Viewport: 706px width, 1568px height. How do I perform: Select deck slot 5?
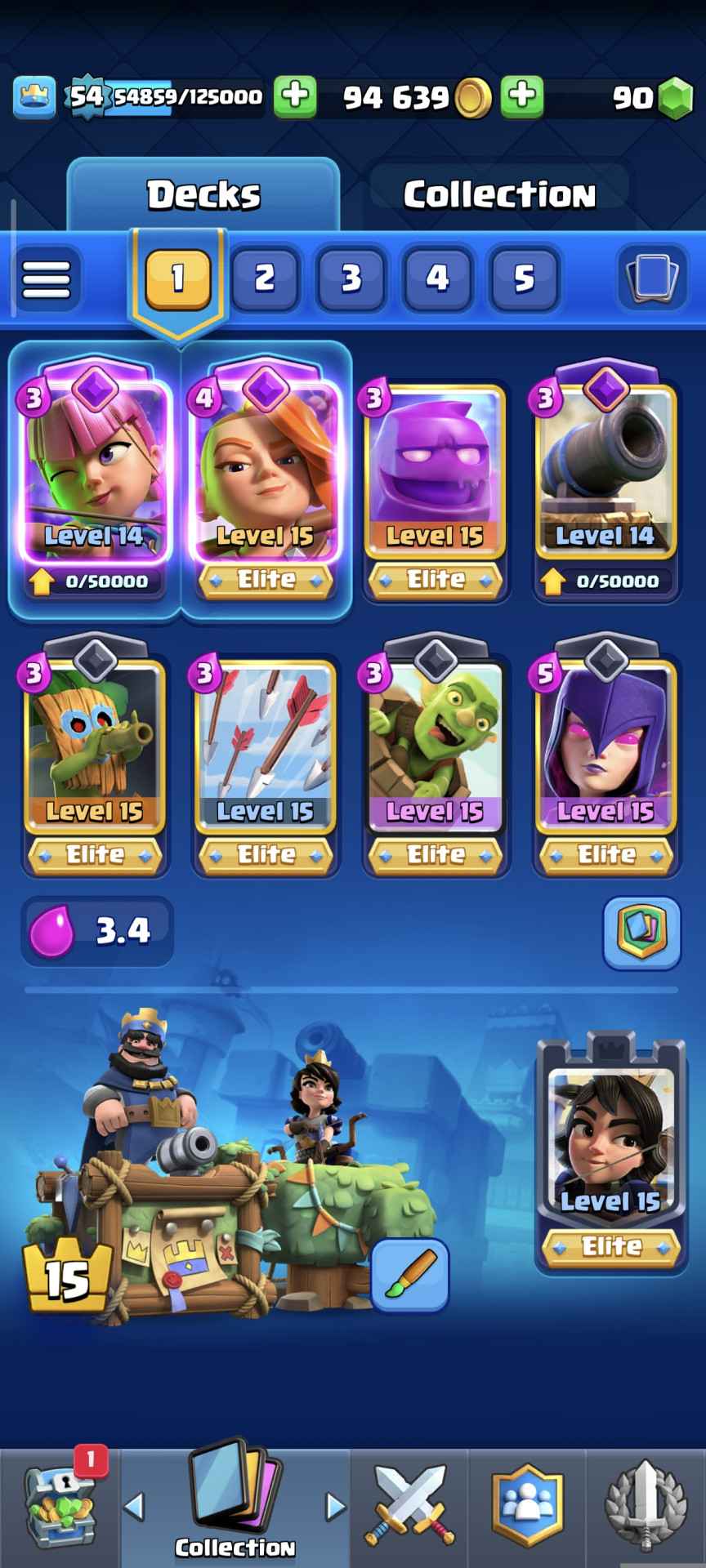[x=524, y=279]
